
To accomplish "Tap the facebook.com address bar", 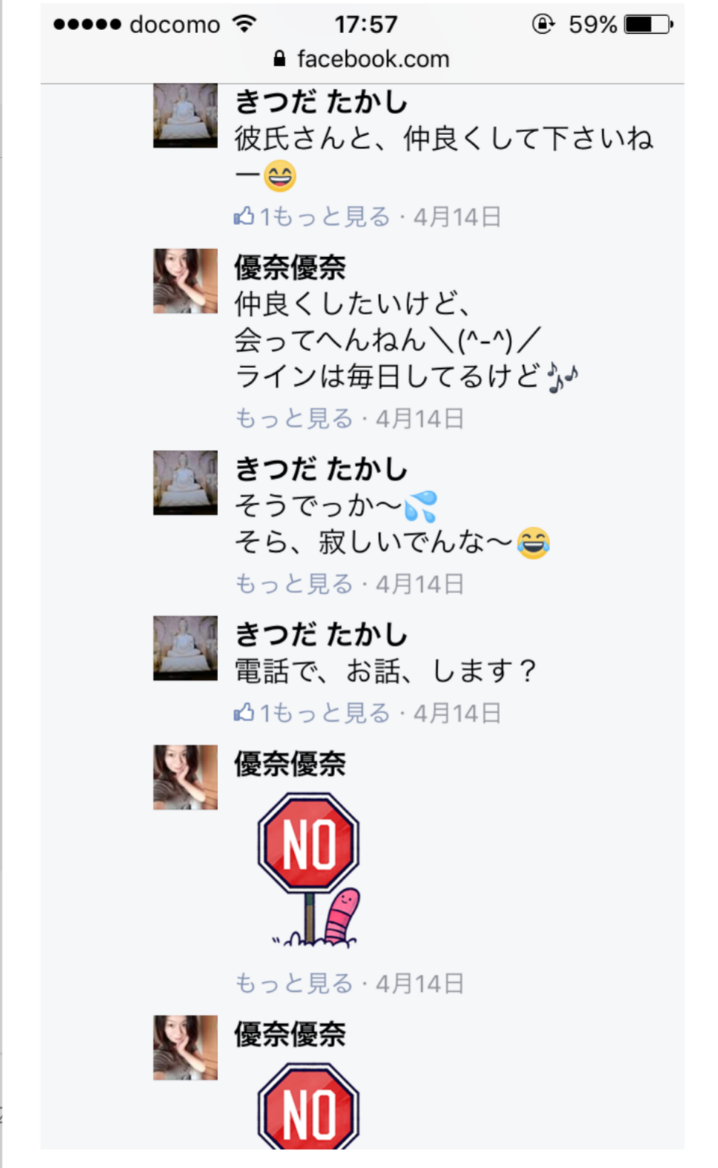I will (x=361, y=59).
